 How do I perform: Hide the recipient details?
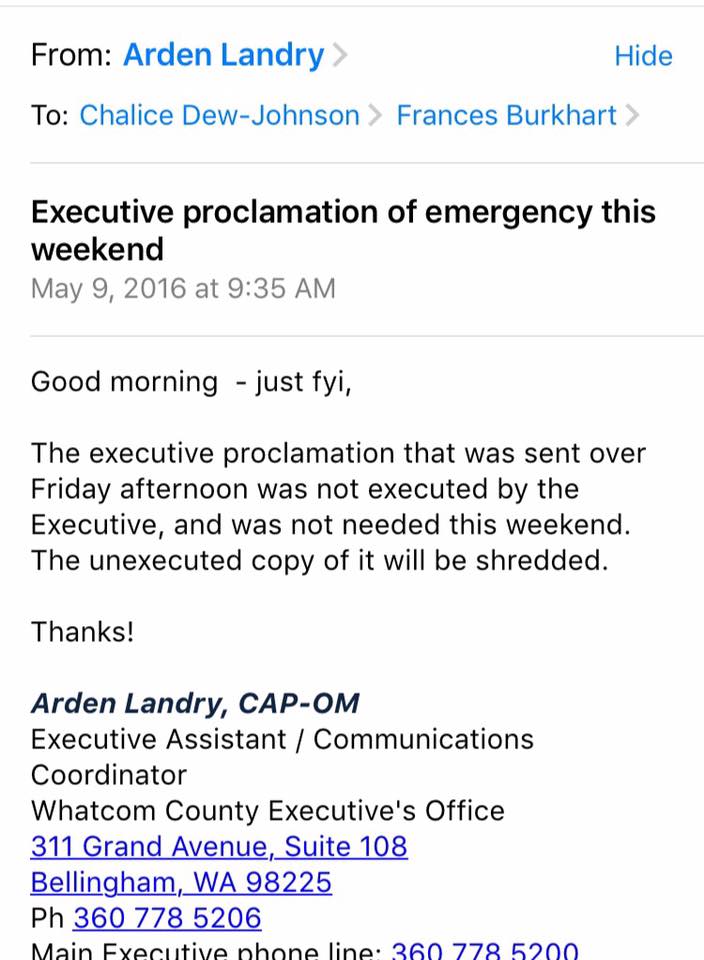pyautogui.click(x=643, y=56)
